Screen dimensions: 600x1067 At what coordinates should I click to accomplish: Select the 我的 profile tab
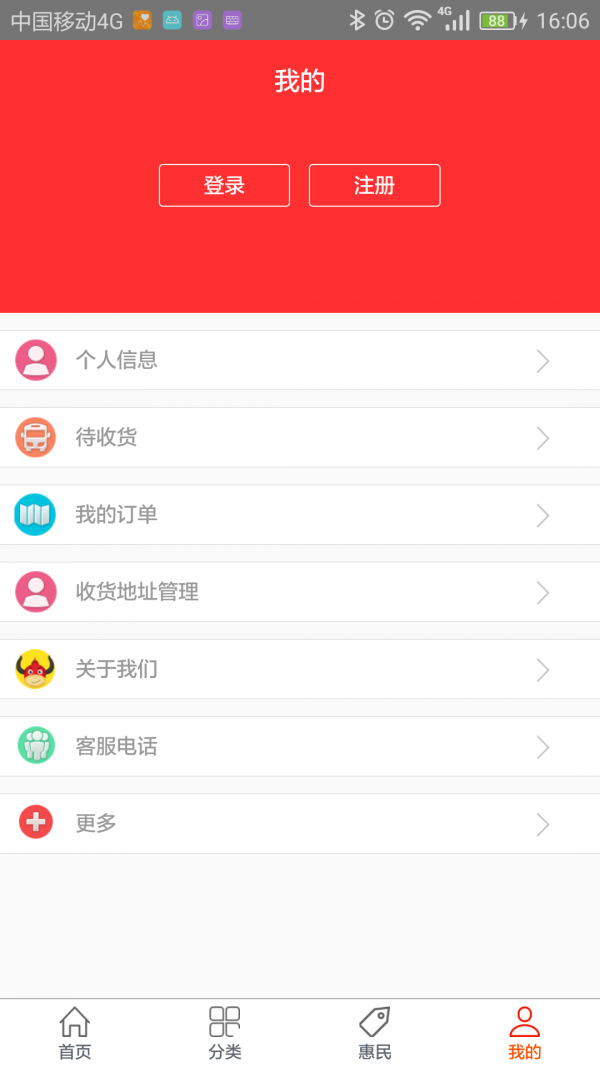click(524, 1033)
